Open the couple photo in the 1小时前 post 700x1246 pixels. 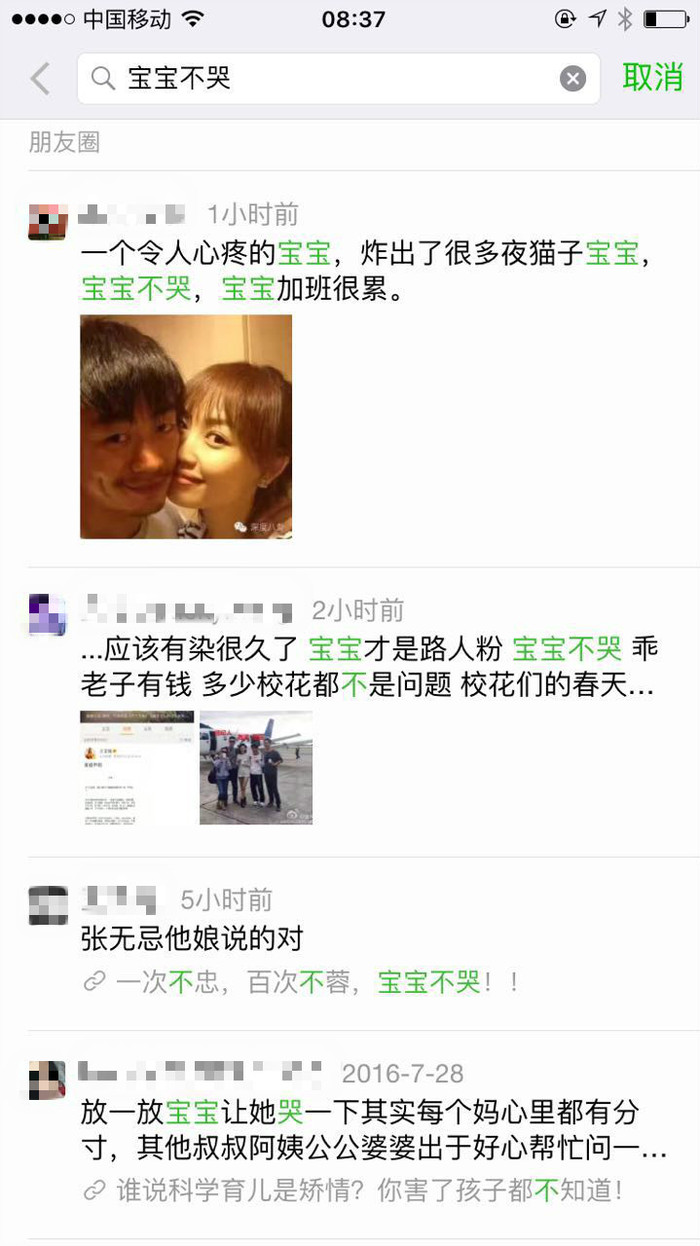point(186,427)
